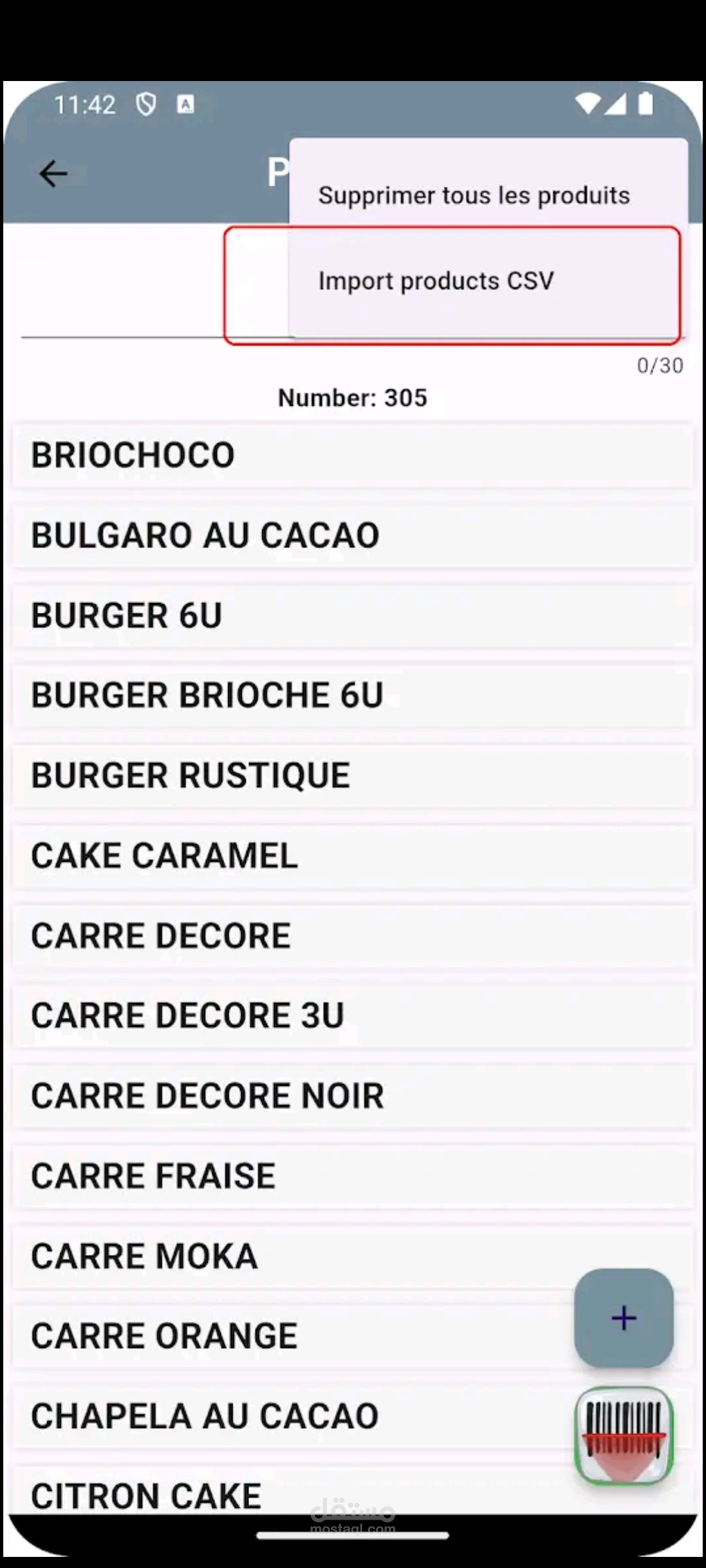
Task: Select the BURGER 6U item
Action: 353,615
